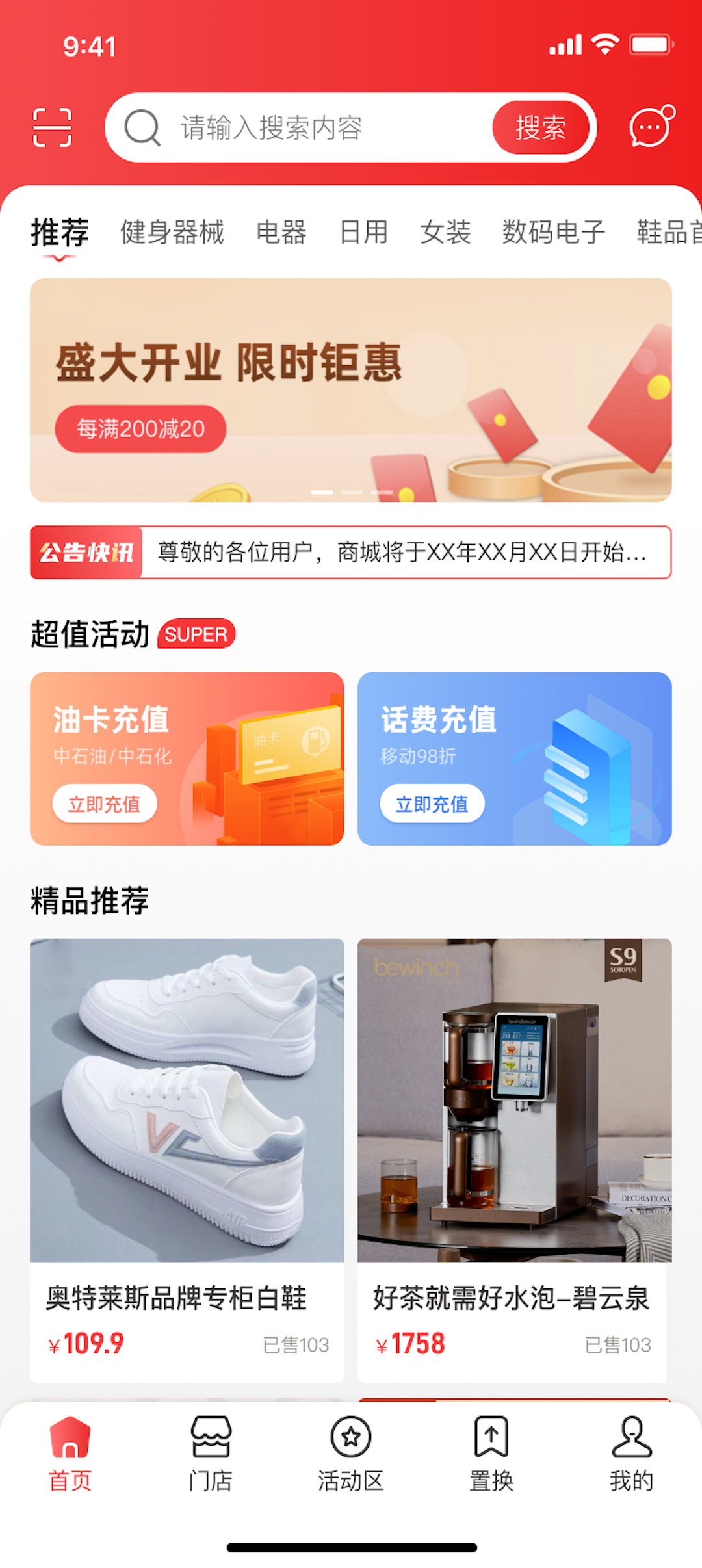Viewport: 702px width, 1568px height.
Task: Open the 活动区 tab
Action: point(351,1454)
